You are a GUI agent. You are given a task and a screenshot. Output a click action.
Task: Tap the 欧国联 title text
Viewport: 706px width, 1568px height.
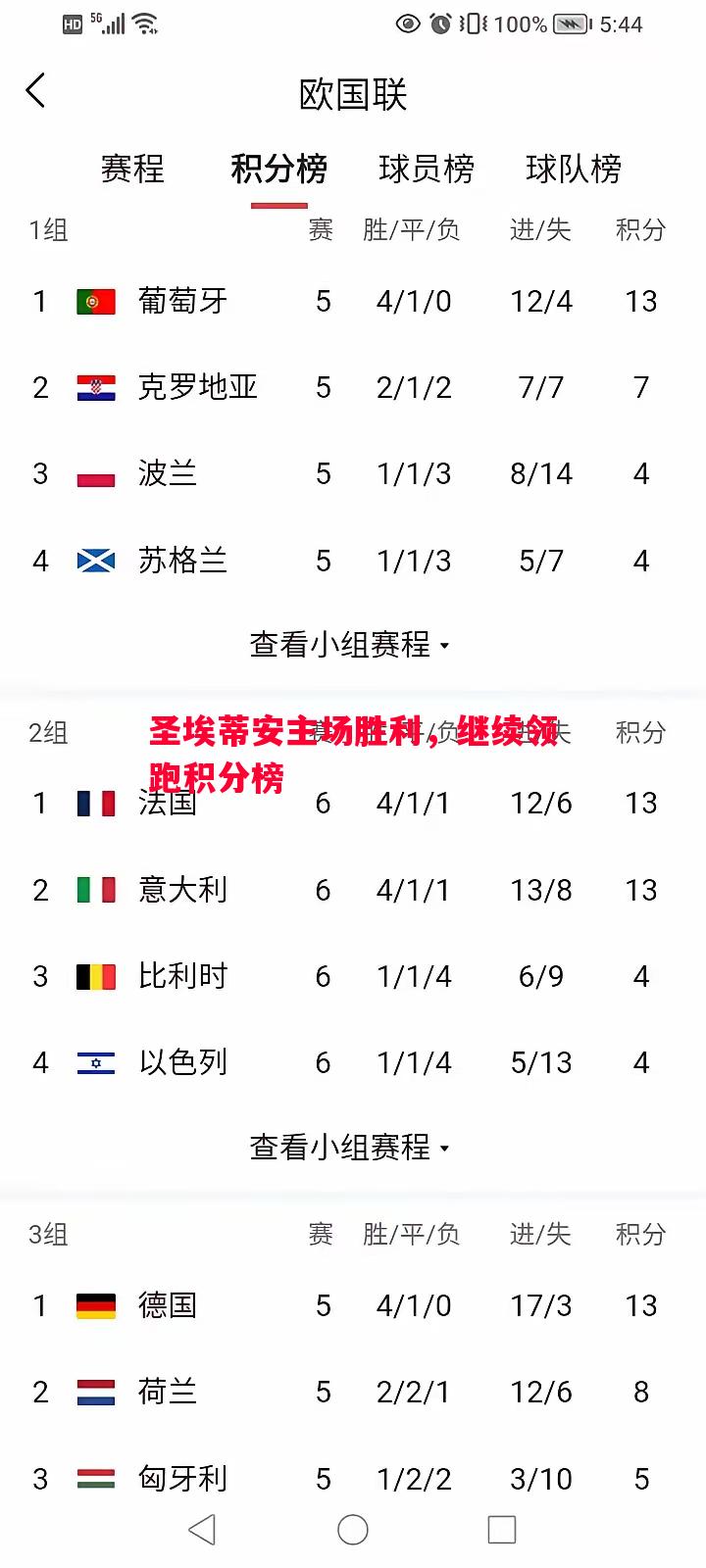coord(353,94)
